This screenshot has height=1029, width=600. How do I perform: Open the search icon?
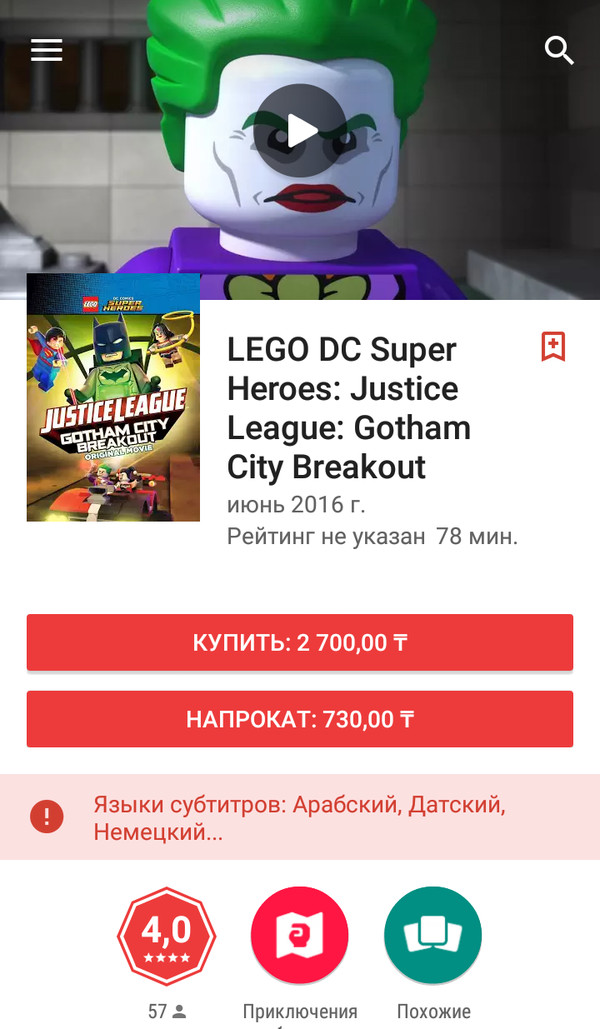click(559, 50)
